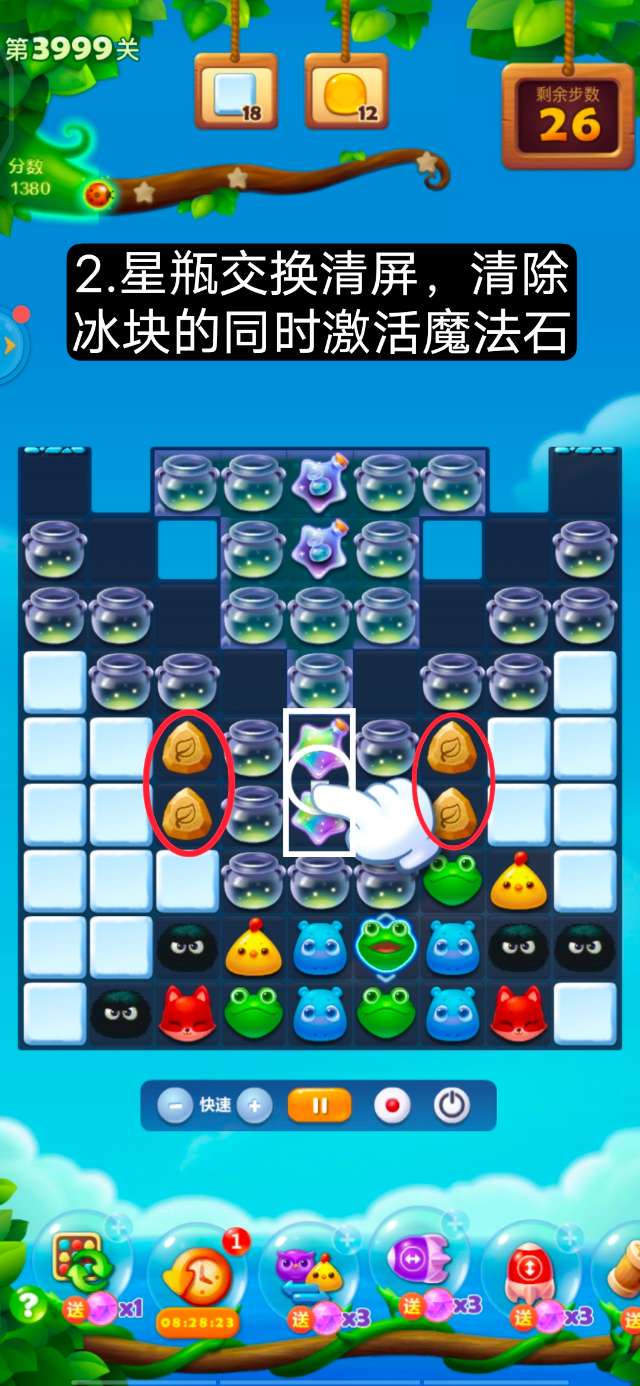Tap the highlighted upper star bottle
640x1386 pixels.
coord(319,748)
